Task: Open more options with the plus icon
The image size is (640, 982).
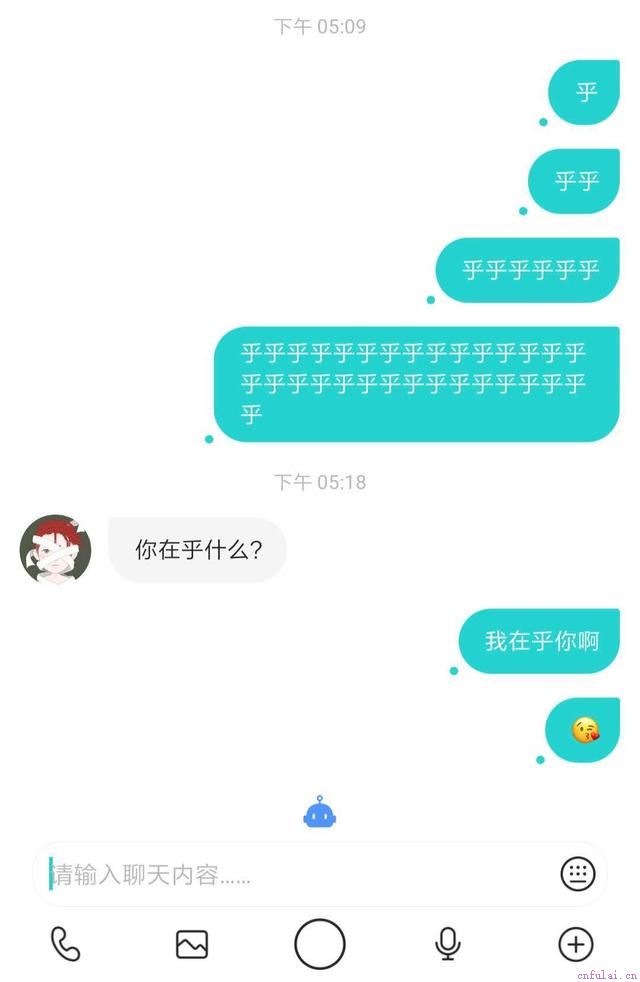Action: coord(575,944)
